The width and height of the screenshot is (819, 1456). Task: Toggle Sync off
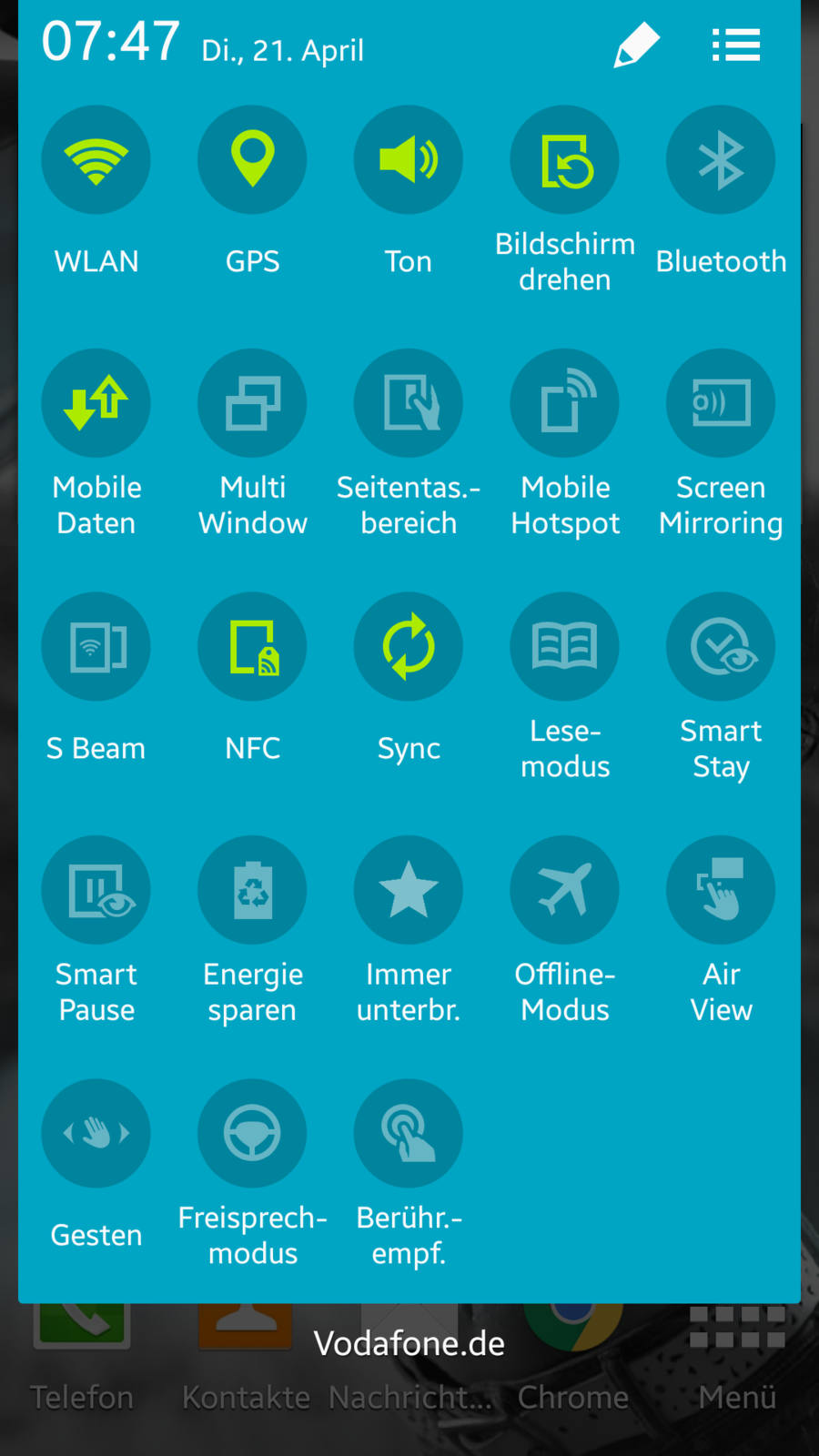tap(409, 647)
